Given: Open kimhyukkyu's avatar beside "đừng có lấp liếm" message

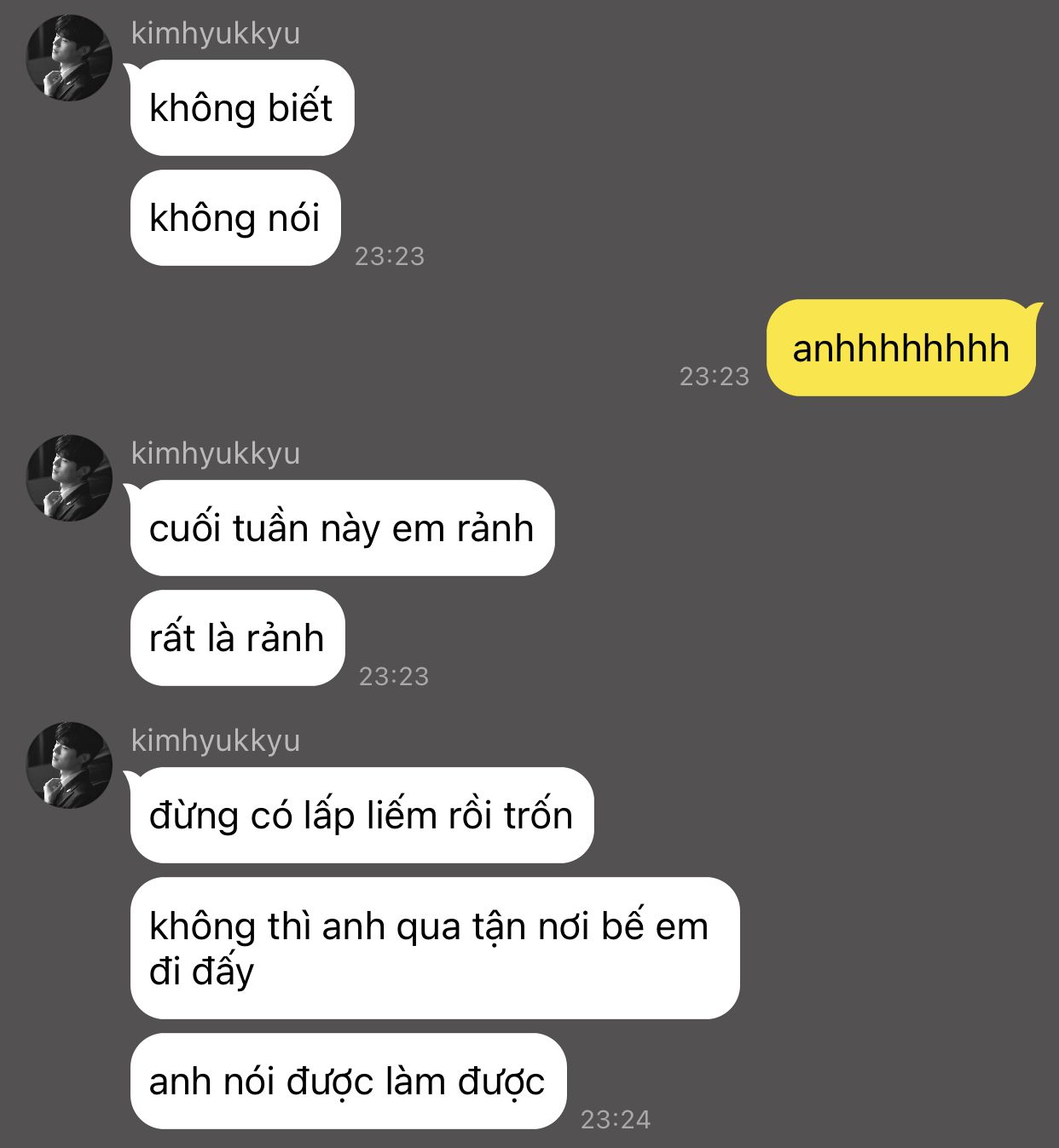Looking at the screenshot, I should point(69,765).
